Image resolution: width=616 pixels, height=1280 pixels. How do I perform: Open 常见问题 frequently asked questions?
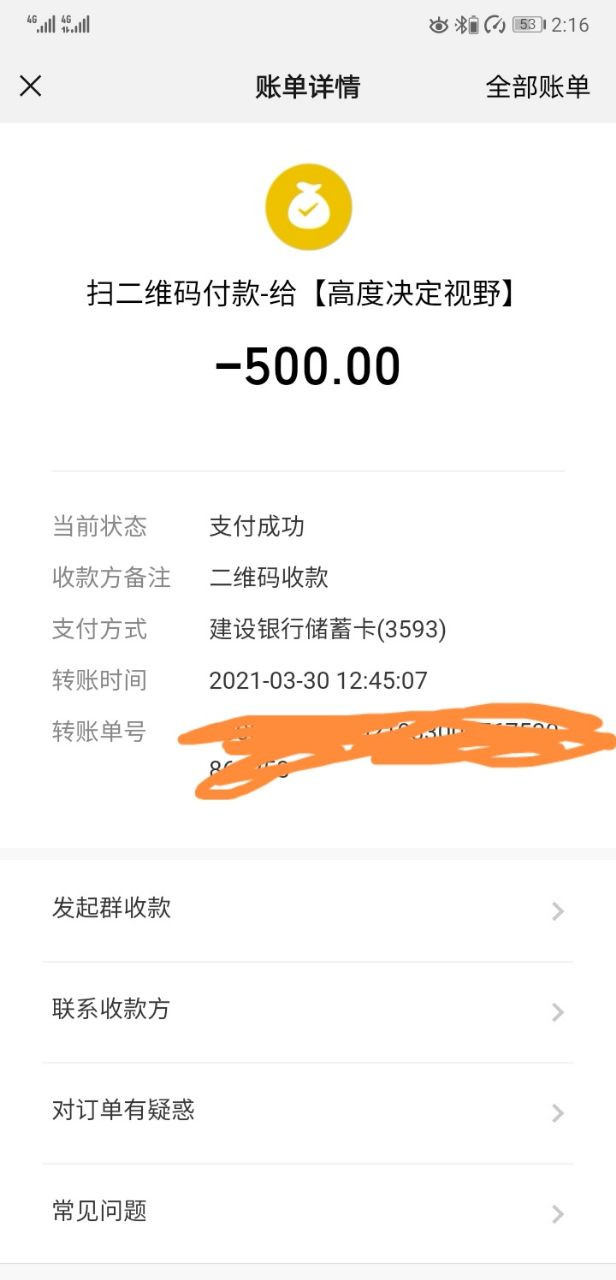[x=308, y=1212]
